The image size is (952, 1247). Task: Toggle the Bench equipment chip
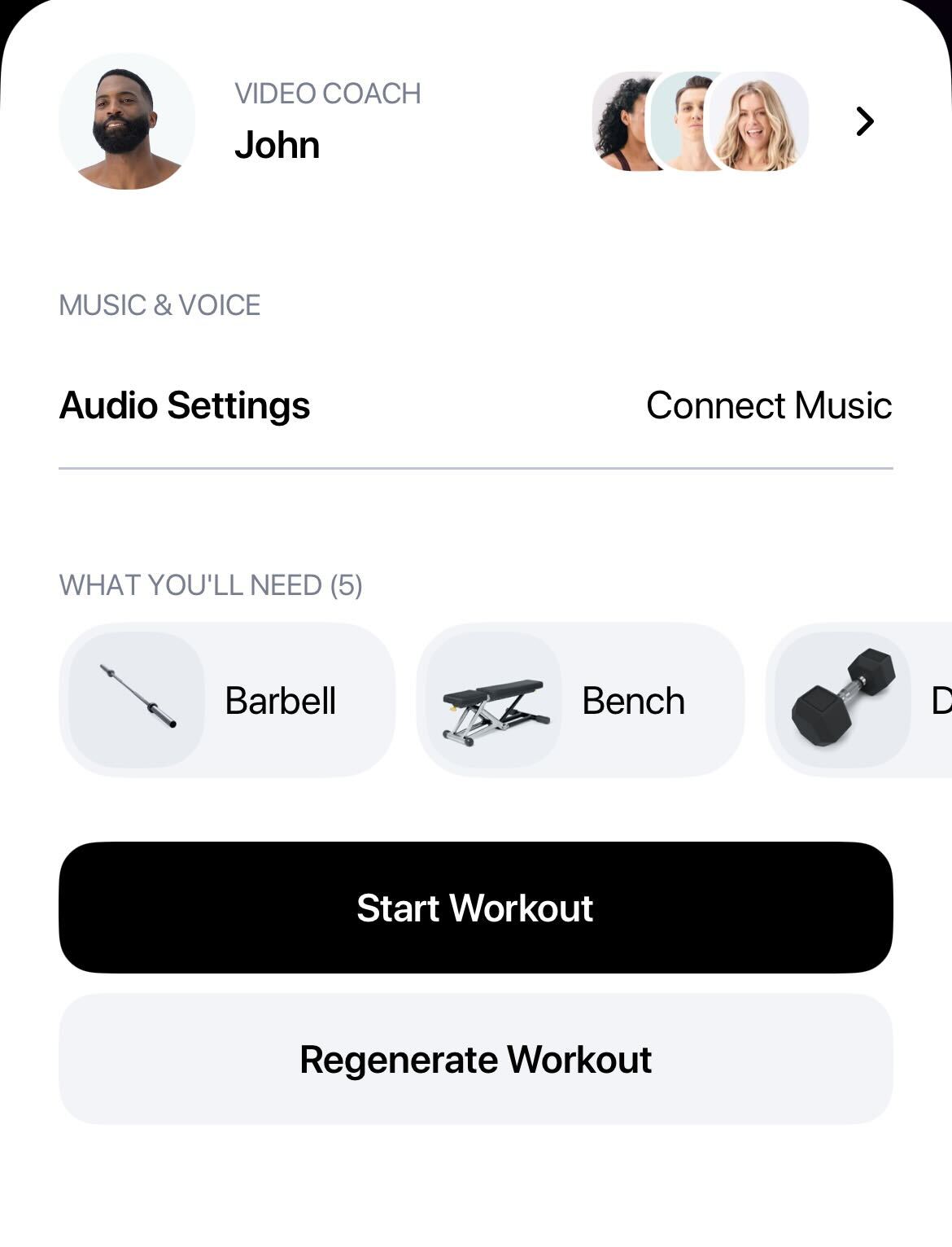(582, 702)
